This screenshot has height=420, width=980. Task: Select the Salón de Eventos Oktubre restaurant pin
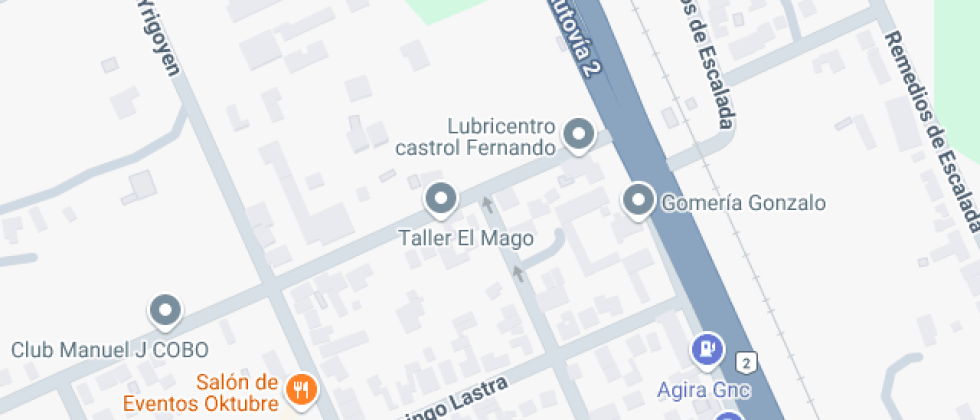tap(300, 387)
